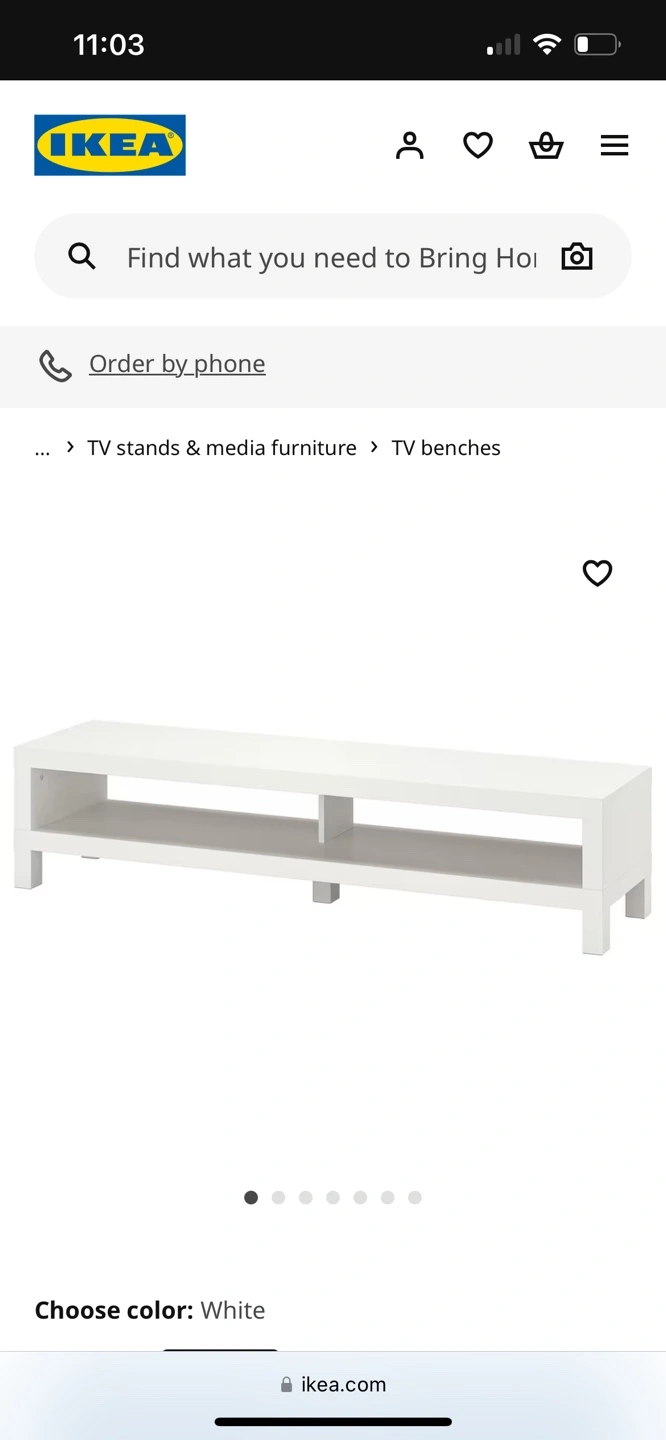Tap the search field to find products

click(330, 257)
